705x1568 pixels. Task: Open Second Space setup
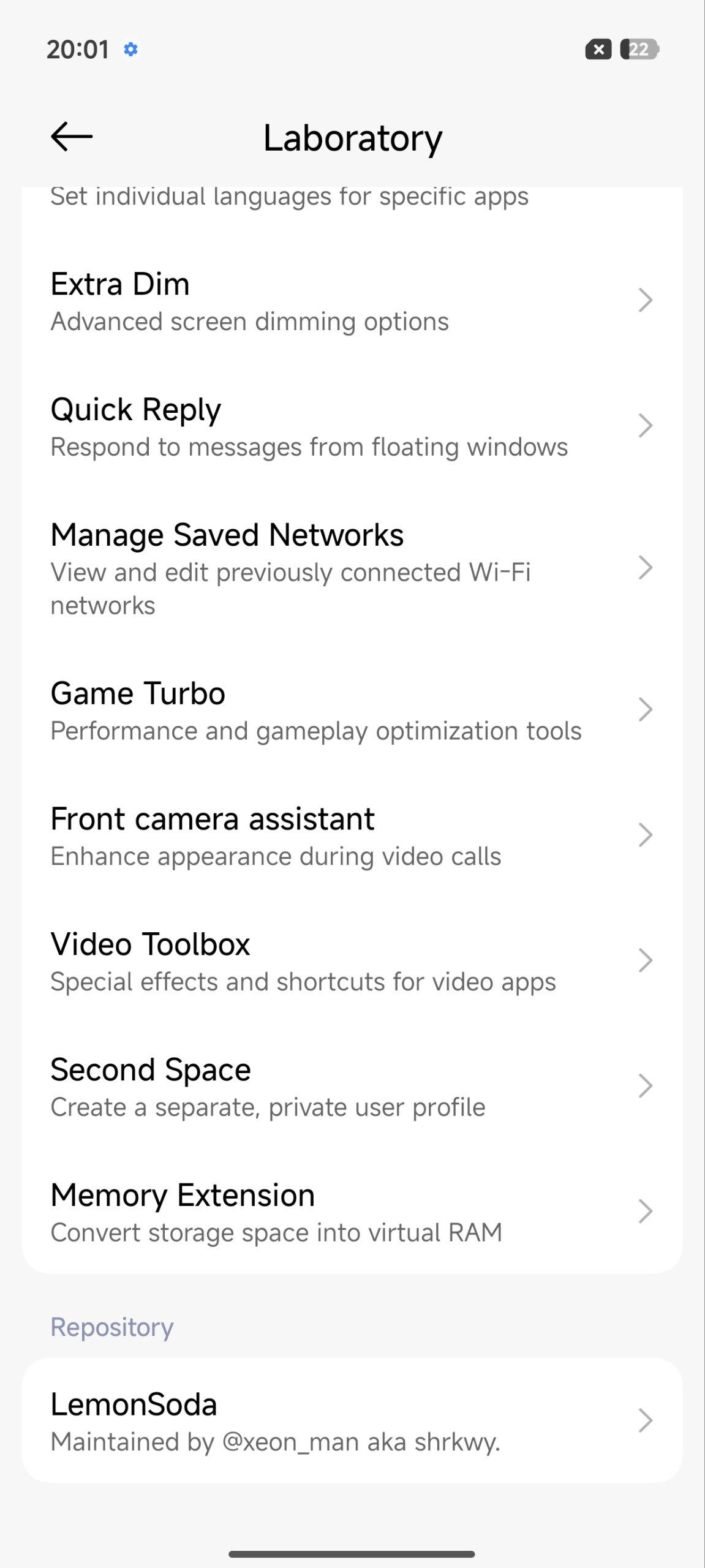[x=352, y=1087]
